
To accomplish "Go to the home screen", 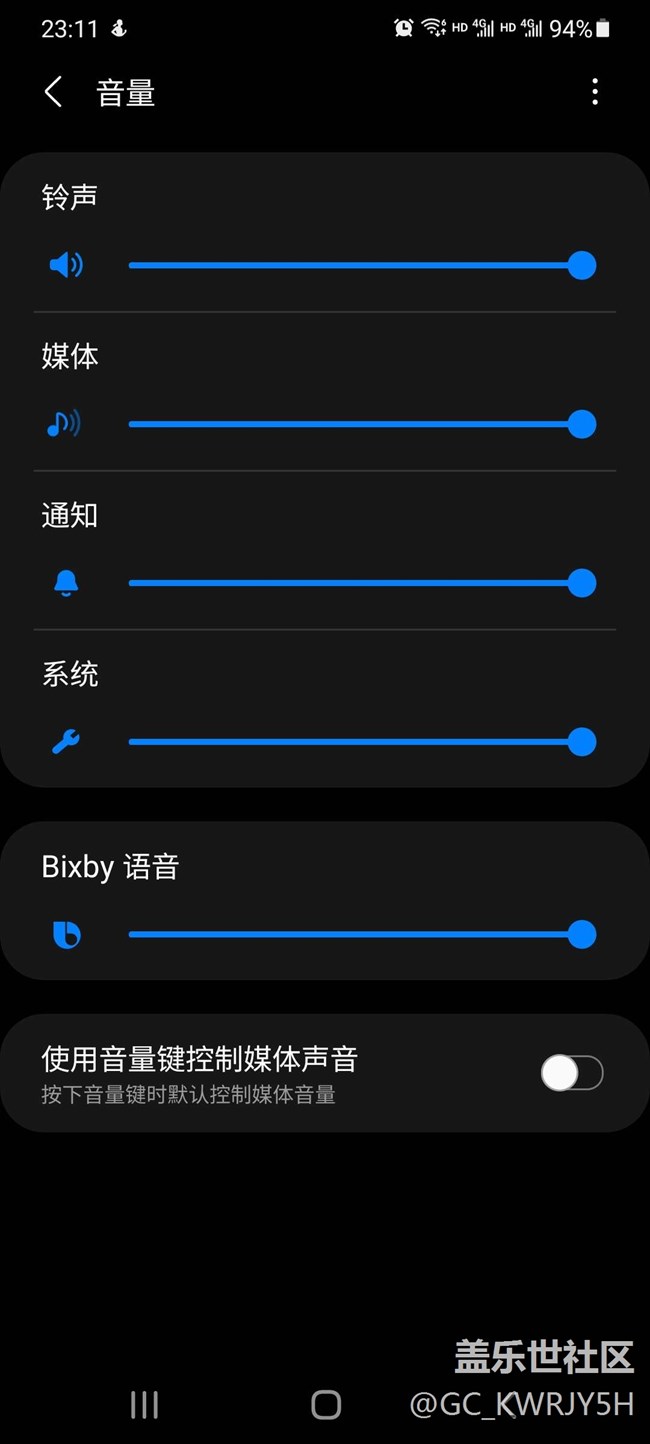I will click(x=326, y=1404).
